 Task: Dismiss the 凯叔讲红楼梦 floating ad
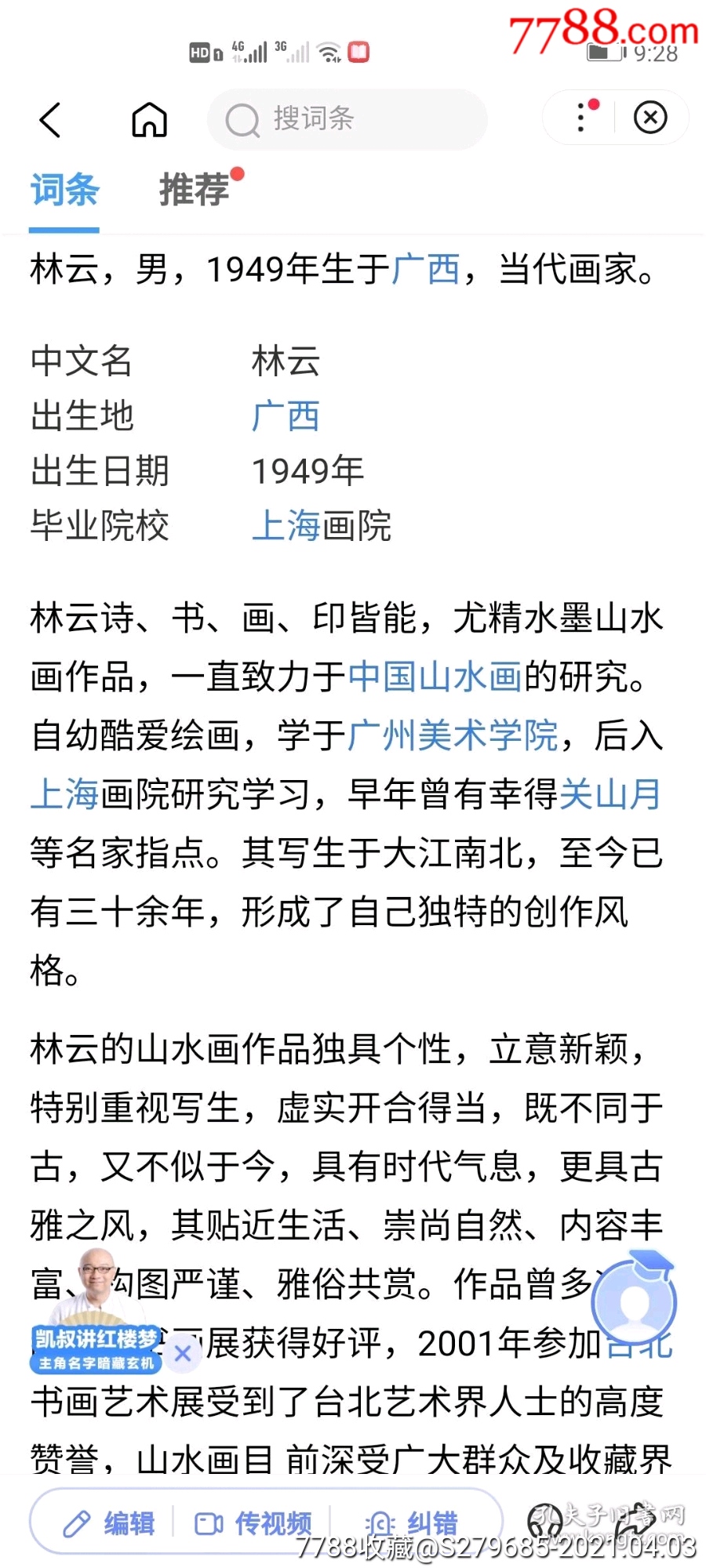click(x=182, y=1353)
